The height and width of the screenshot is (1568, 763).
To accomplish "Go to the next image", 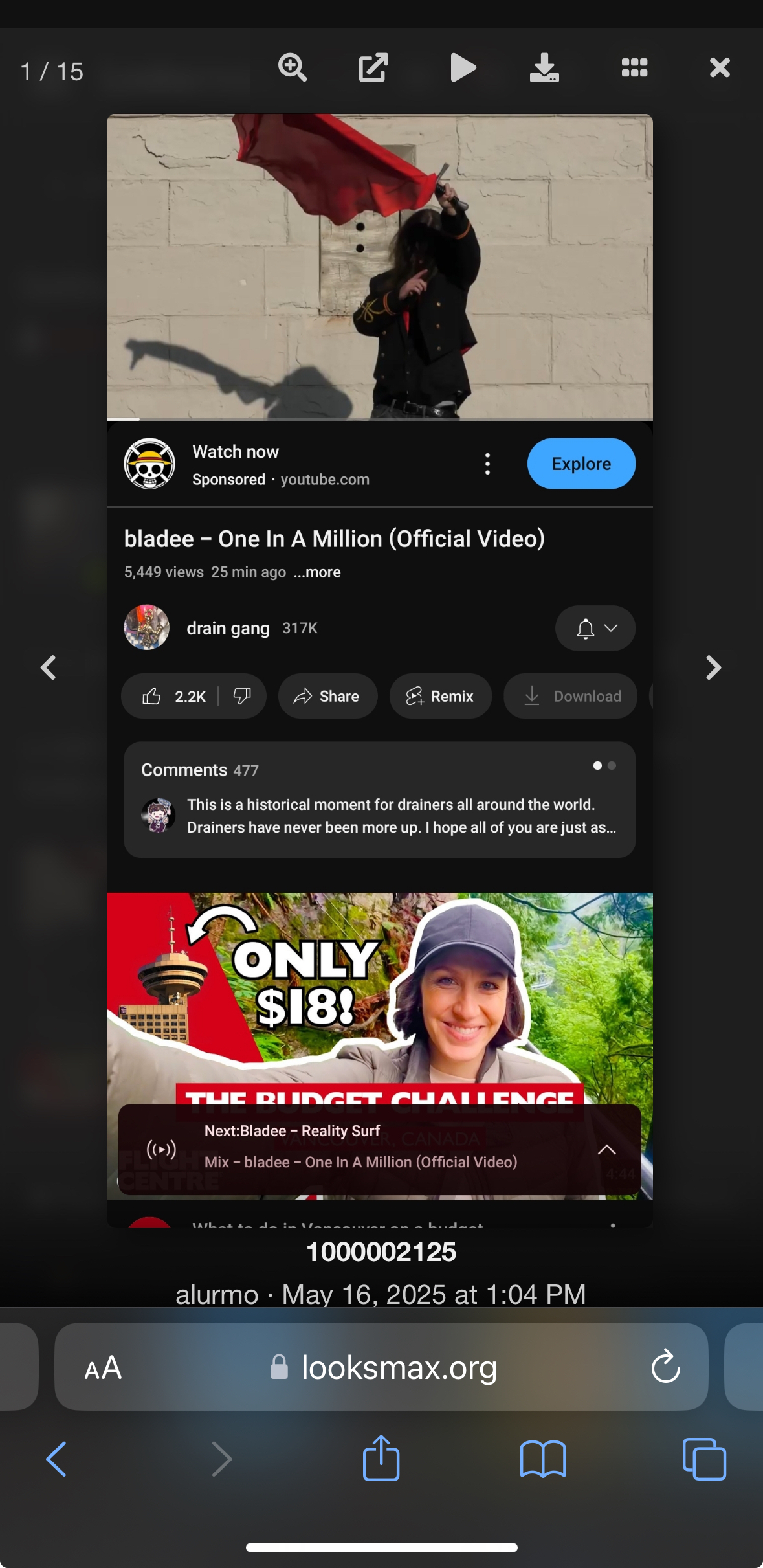I will 713,667.
